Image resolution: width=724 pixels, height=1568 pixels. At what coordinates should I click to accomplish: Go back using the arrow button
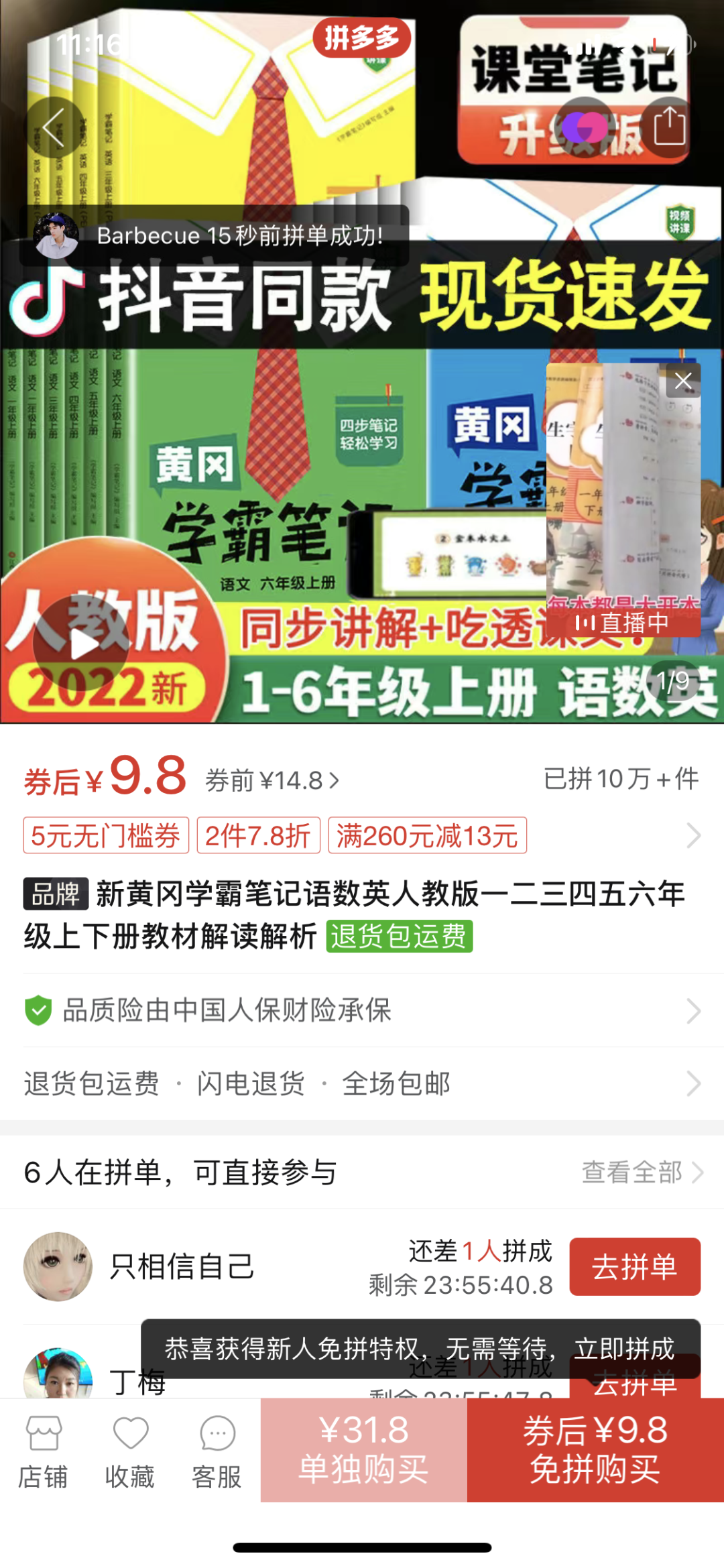tap(55, 127)
